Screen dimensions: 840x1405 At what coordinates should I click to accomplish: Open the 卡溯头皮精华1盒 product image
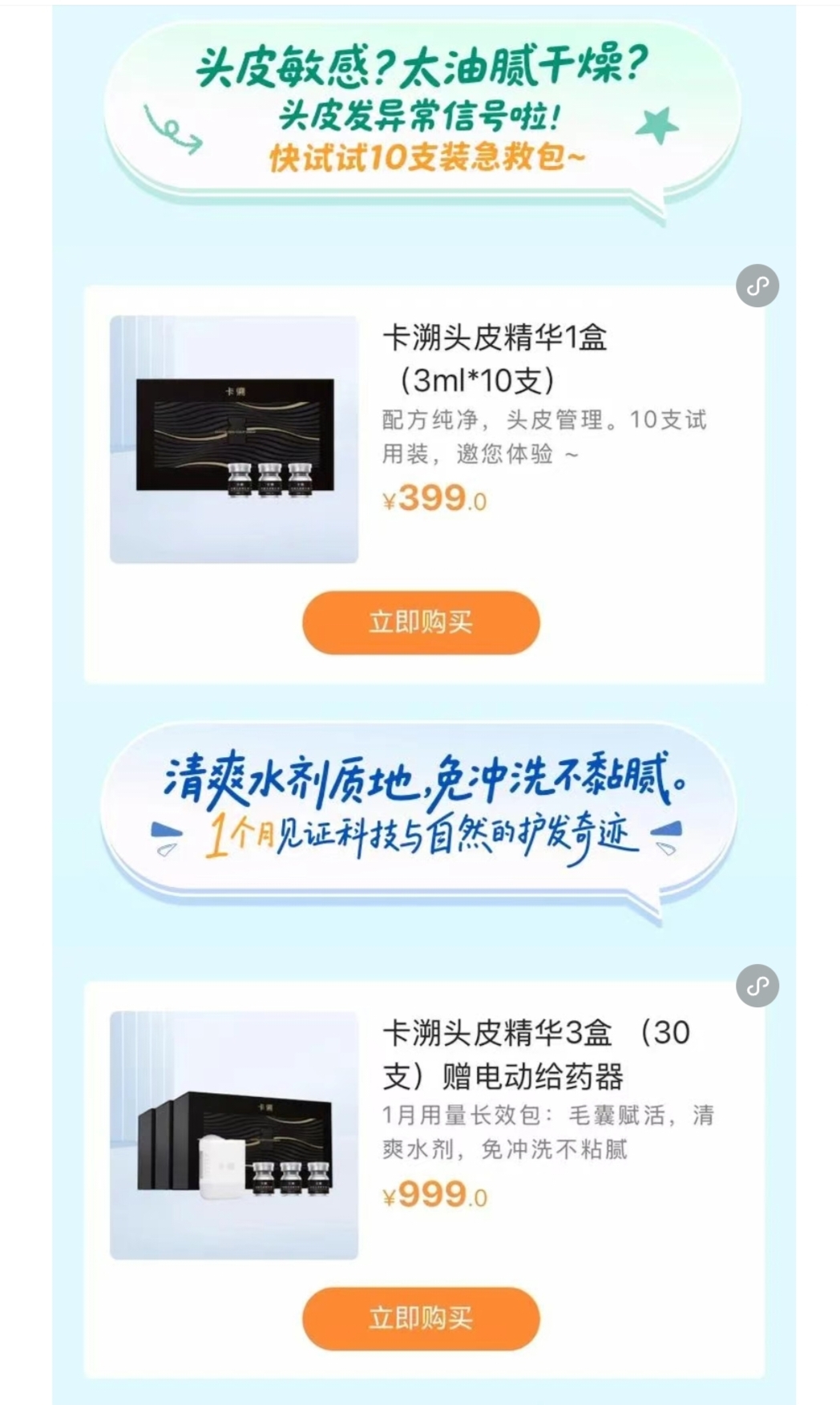(x=234, y=439)
